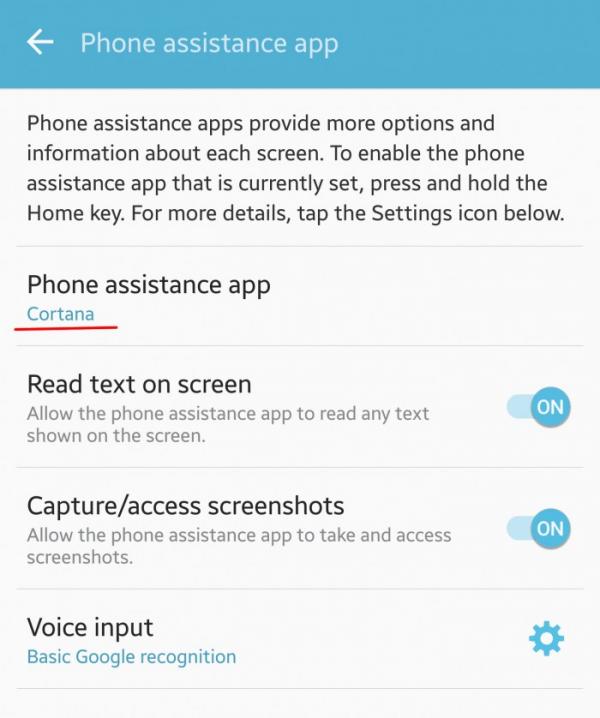Open Voice input settings gear
600x718 pixels.
tap(546, 638)
